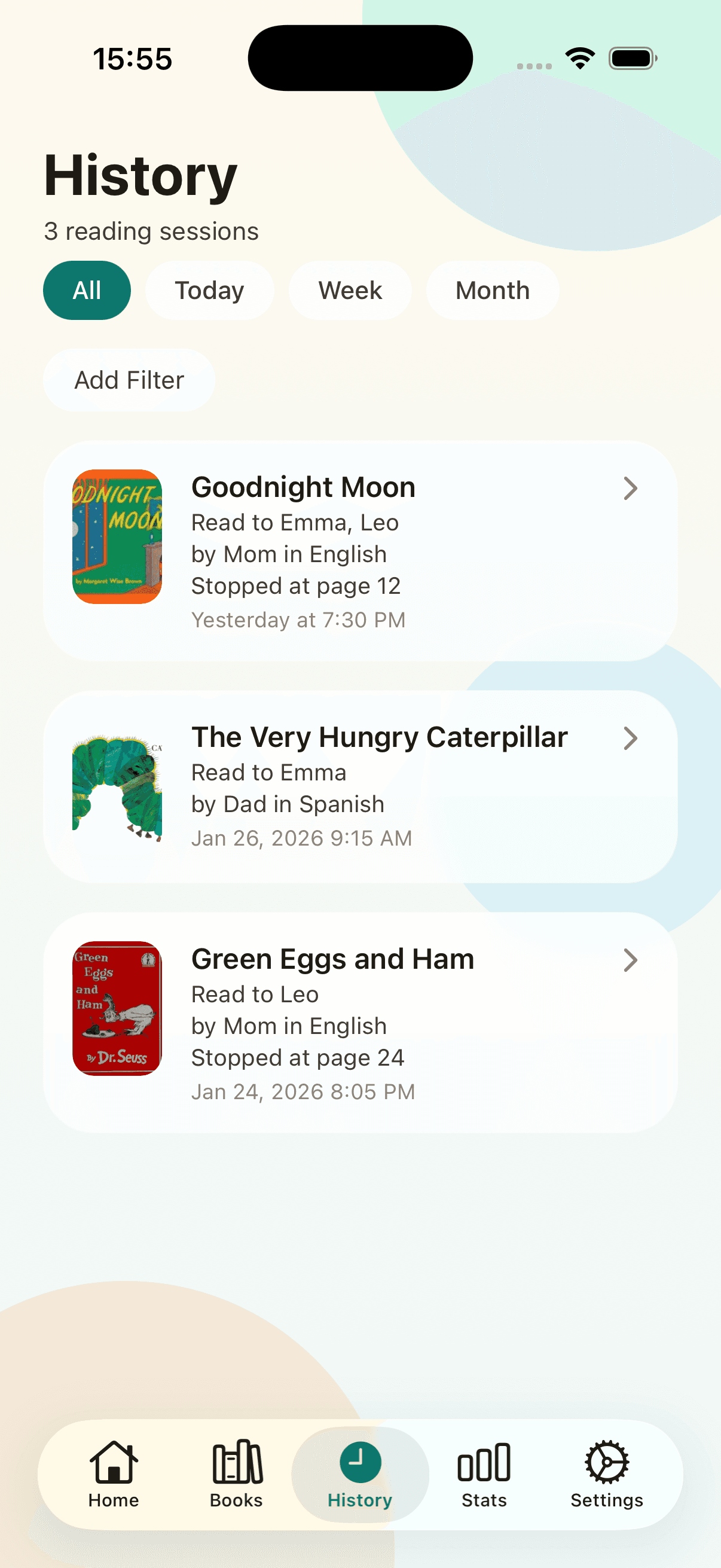View The Very Hungry Caterpillar session
The width and height of the screenshot is (721, 1568).
coord(360,786)
